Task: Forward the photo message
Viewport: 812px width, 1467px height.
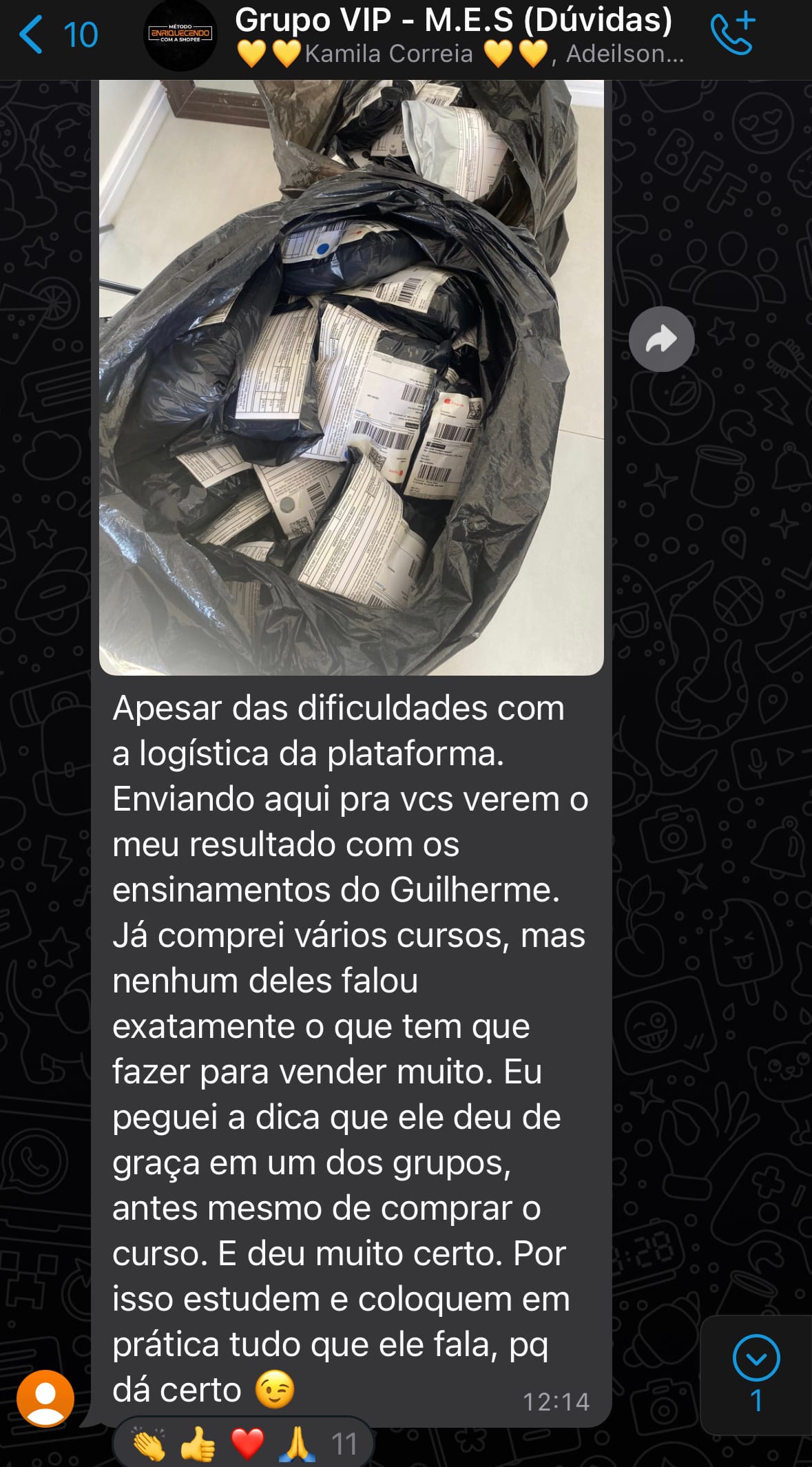Action: (661, 339)
